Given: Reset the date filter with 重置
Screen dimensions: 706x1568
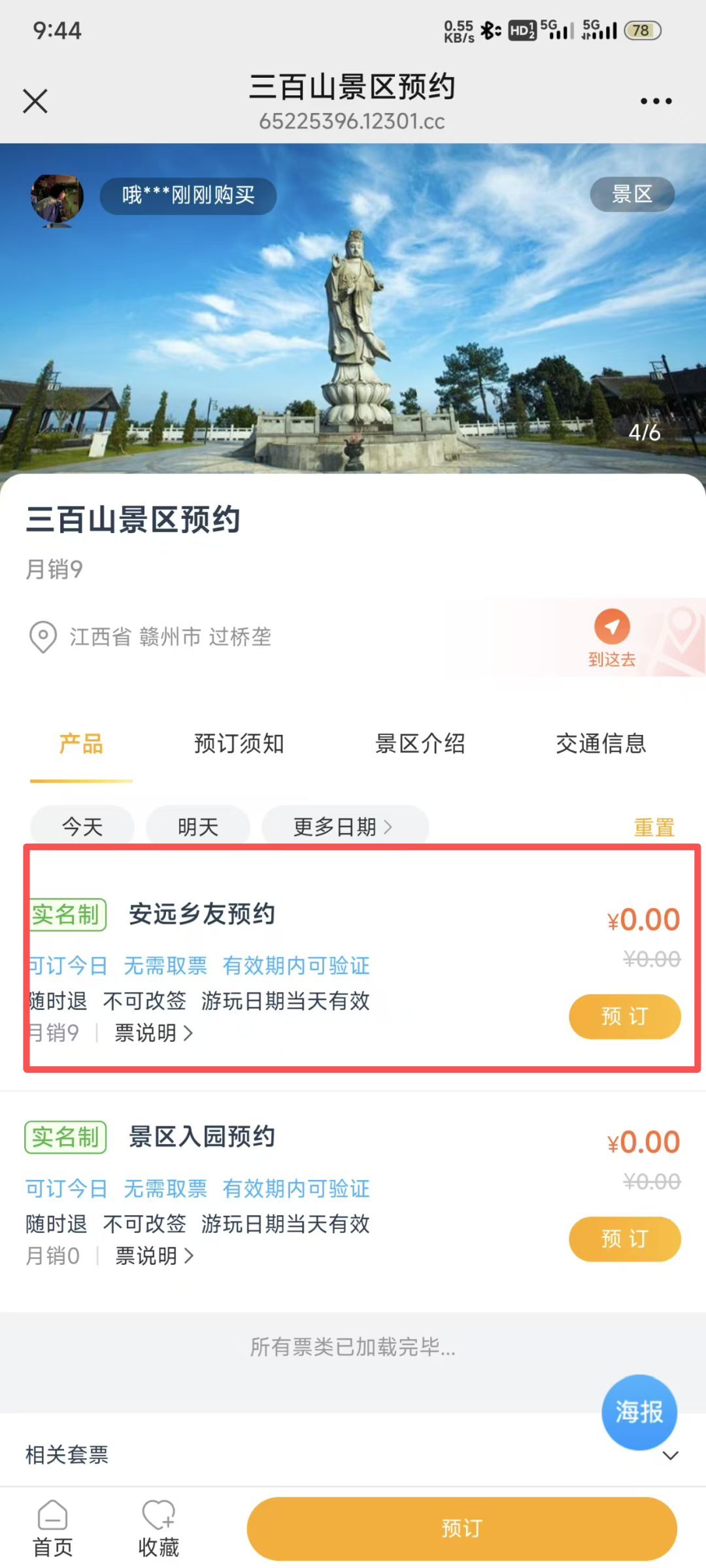Looking at the screenshot, I should (654, 828).
